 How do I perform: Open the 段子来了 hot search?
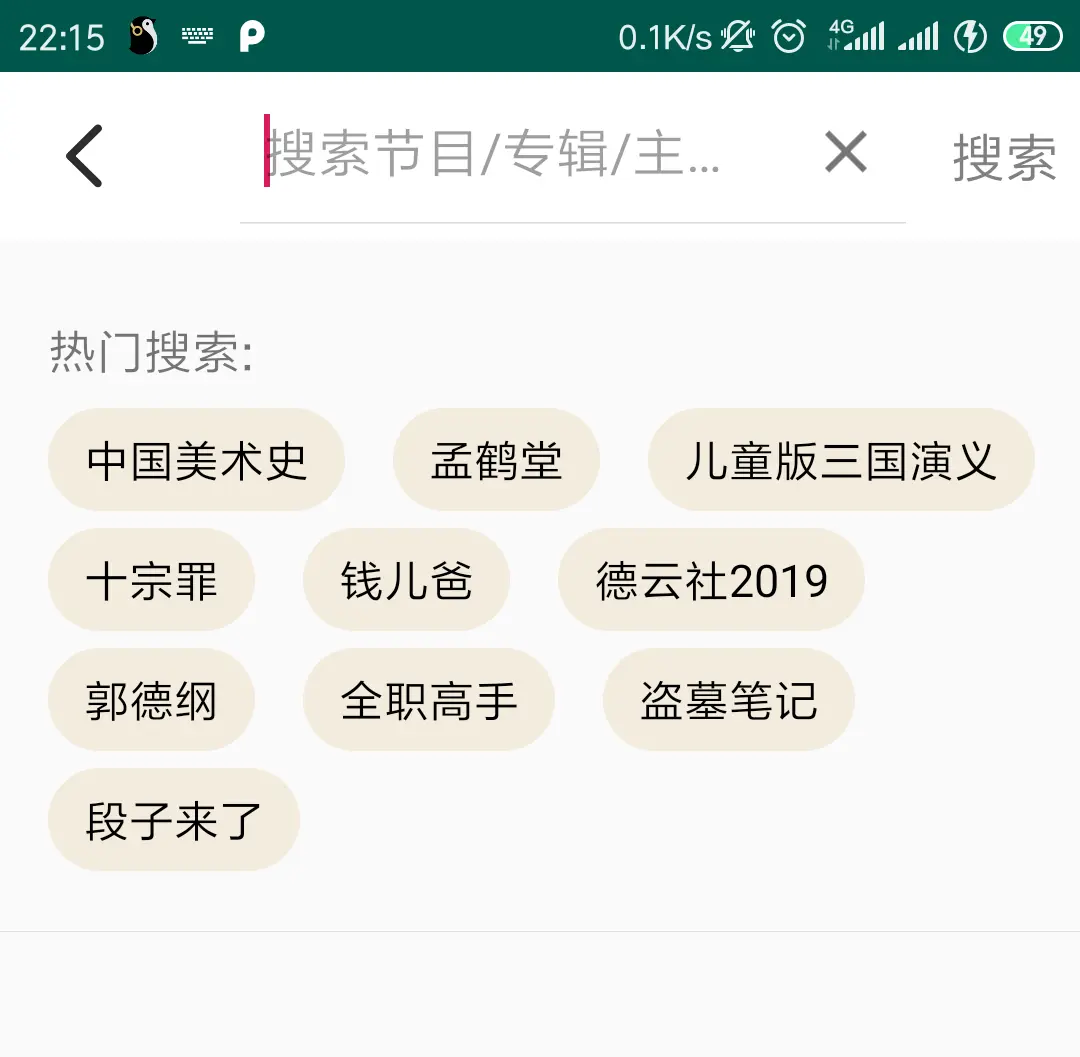coord(174,820)
